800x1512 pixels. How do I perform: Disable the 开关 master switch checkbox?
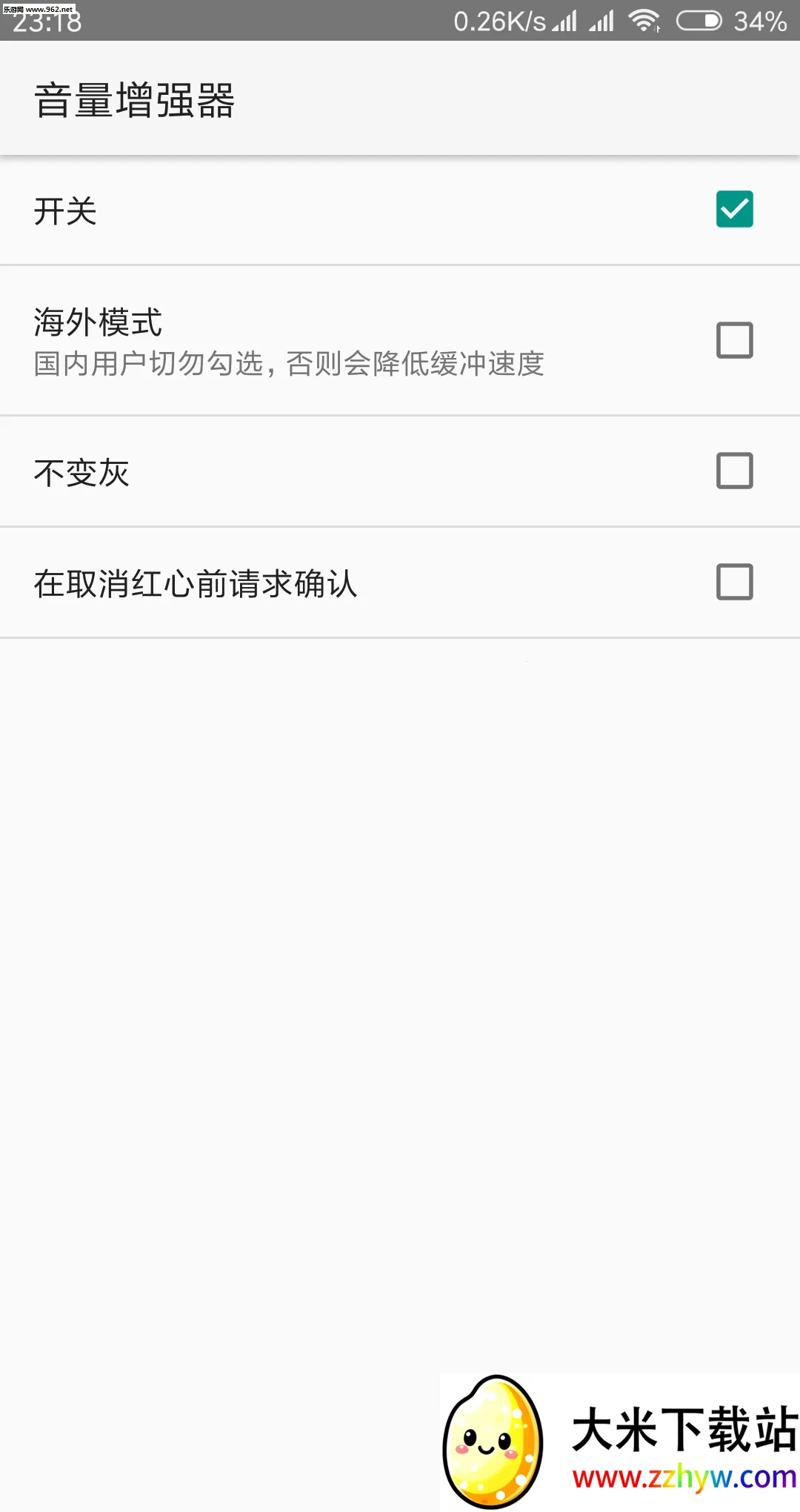tap(734, 210)
